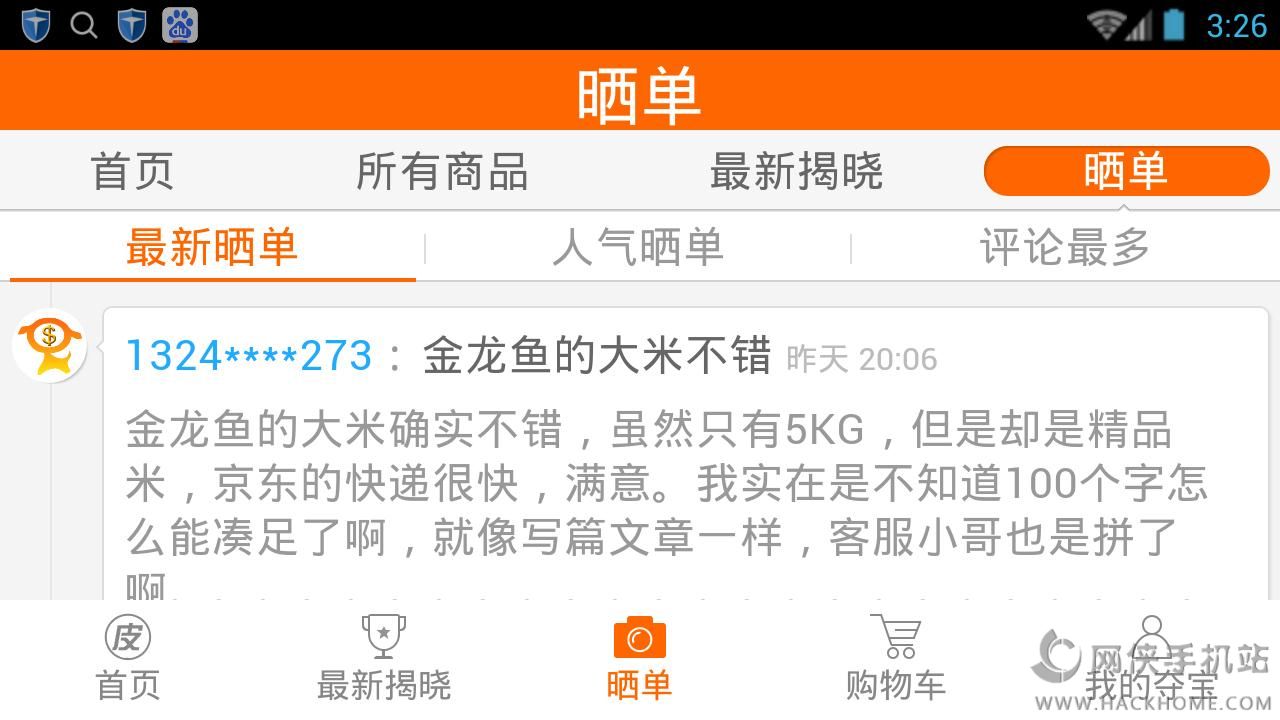Tap username 1324****273
The height and width of the screenshot is (720, 1280).
(248, 356)
